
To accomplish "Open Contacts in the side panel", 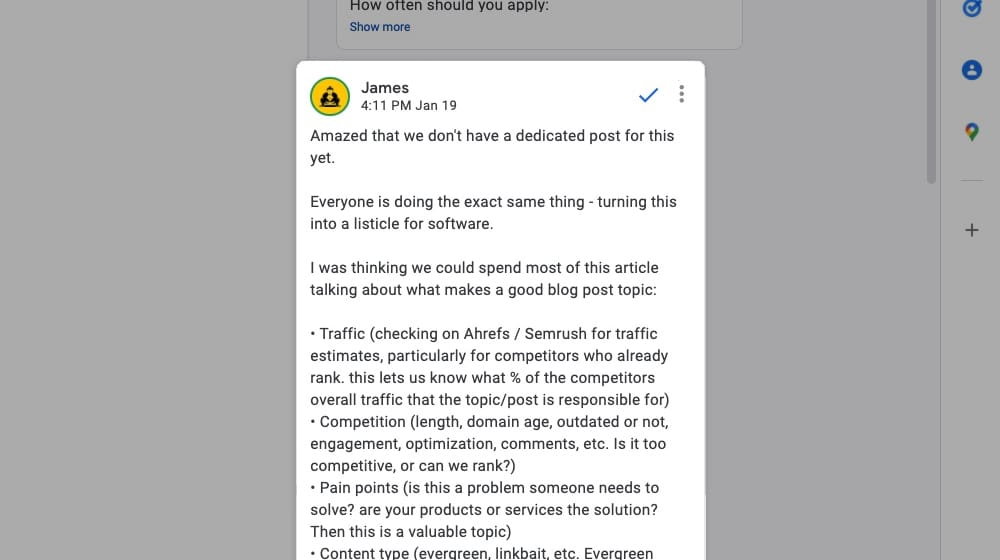I will (971, 70).
